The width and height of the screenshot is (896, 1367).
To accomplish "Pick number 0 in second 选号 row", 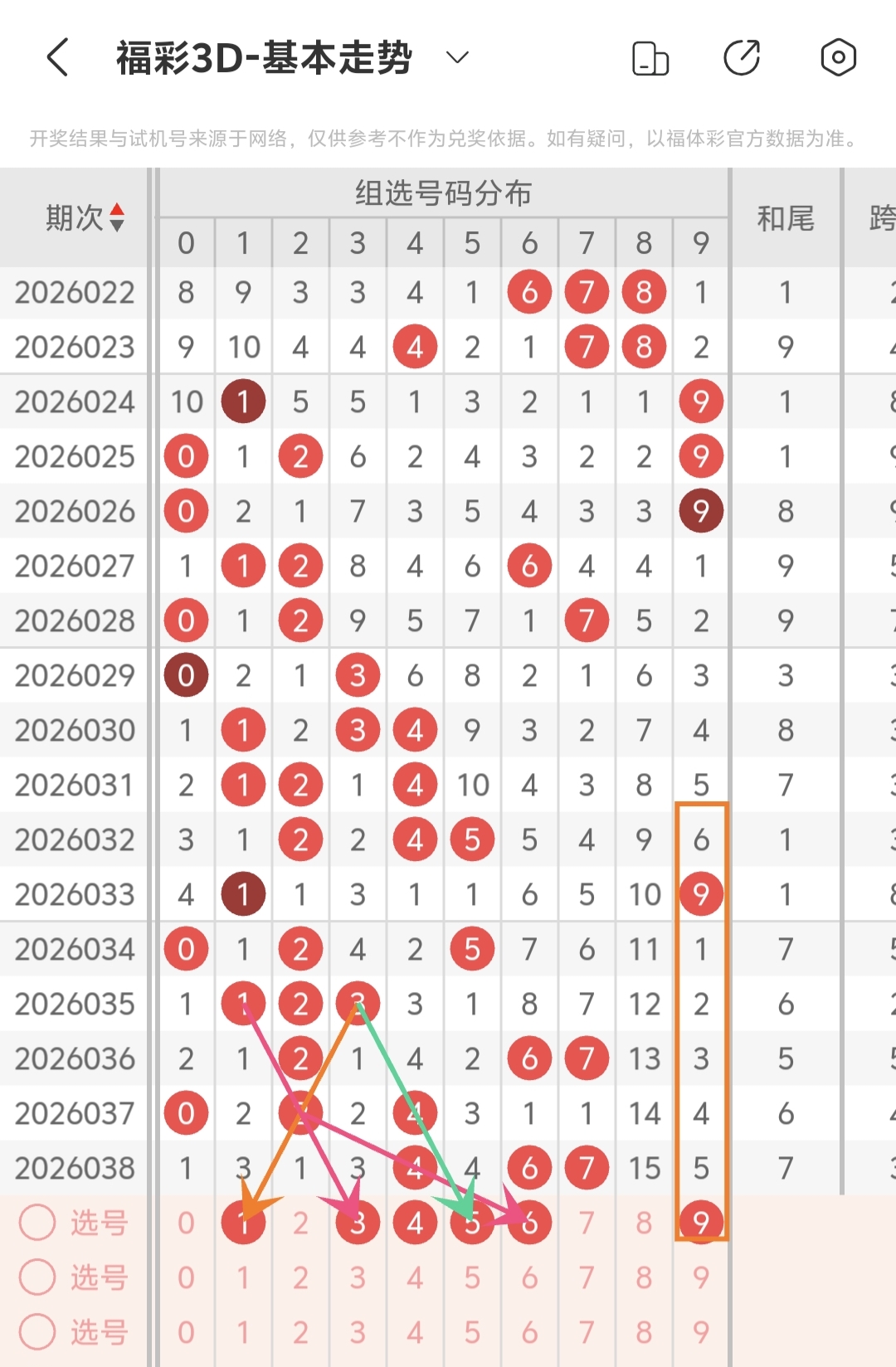I will [x=186, y=1277].
